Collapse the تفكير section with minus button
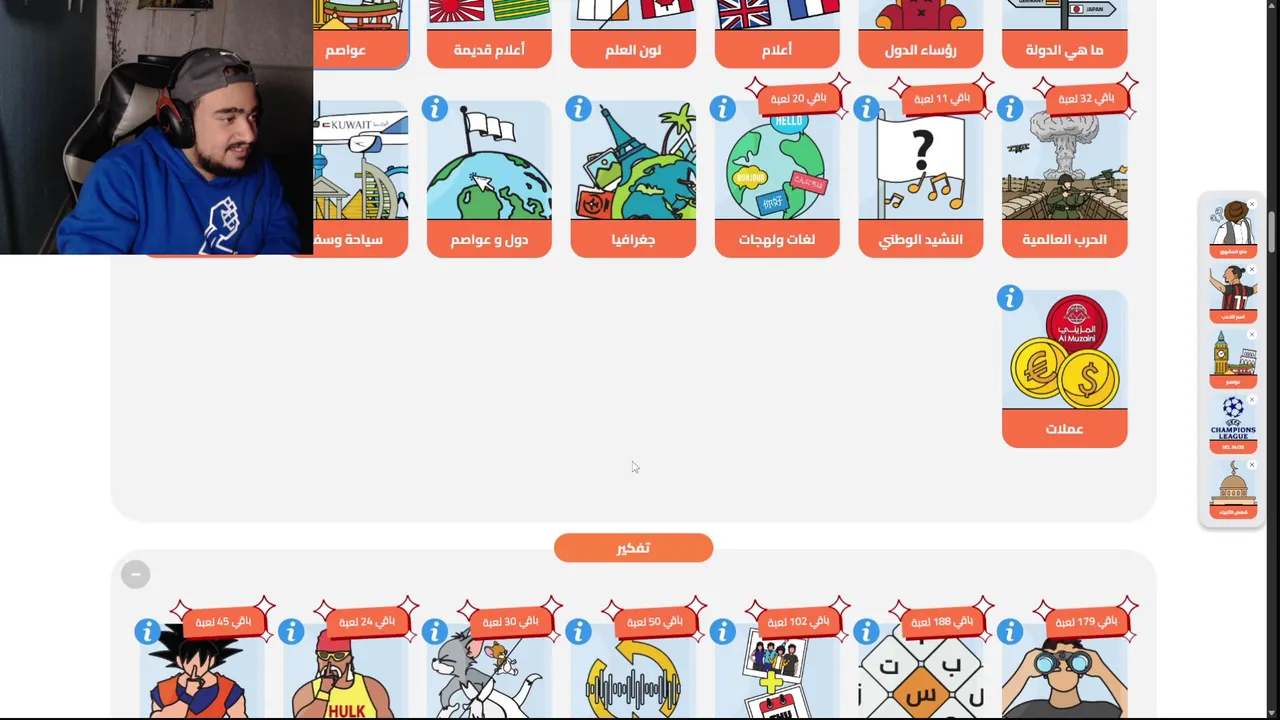Viewport: 1280px width, 720px height. [x=136, y=574]
